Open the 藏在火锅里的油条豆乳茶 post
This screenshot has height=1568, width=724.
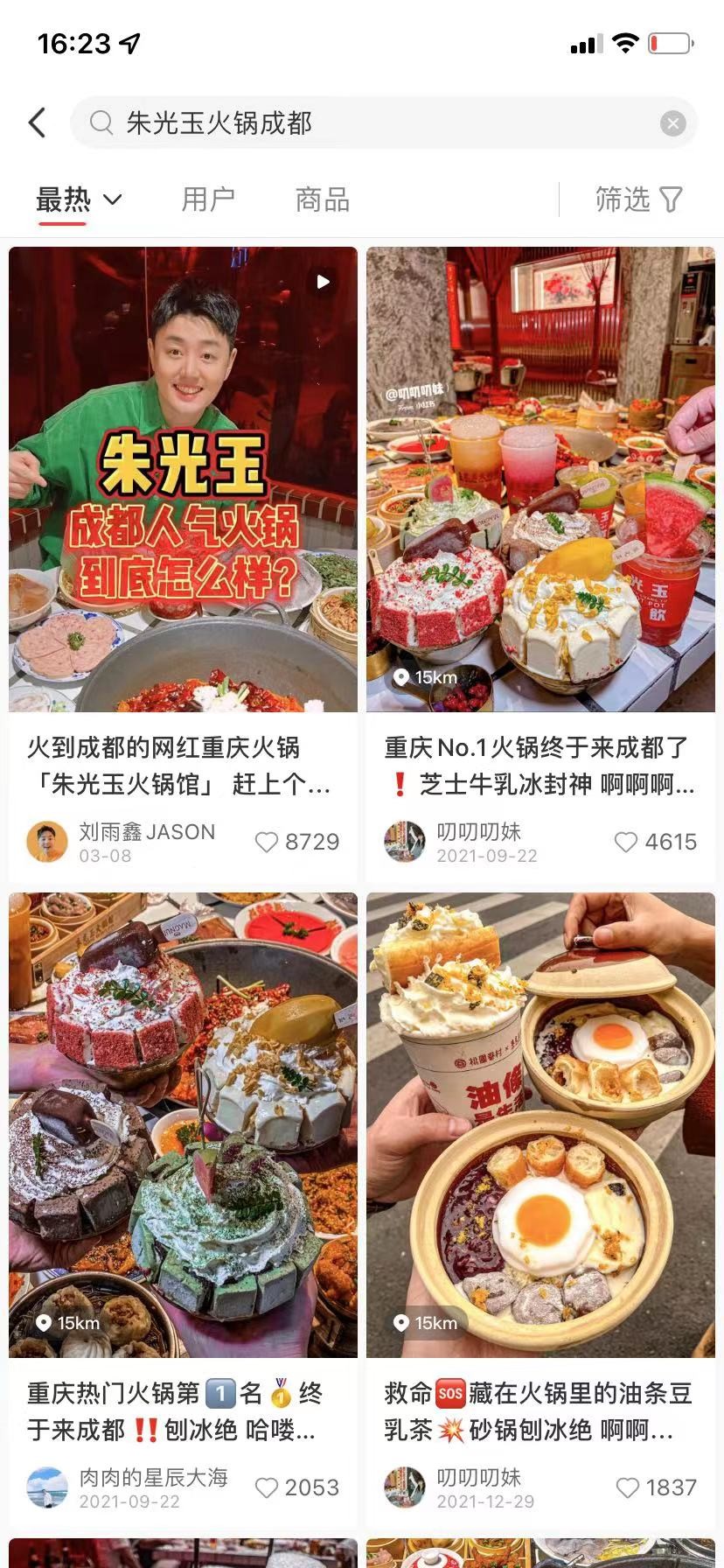click(x=540, y=1124)
